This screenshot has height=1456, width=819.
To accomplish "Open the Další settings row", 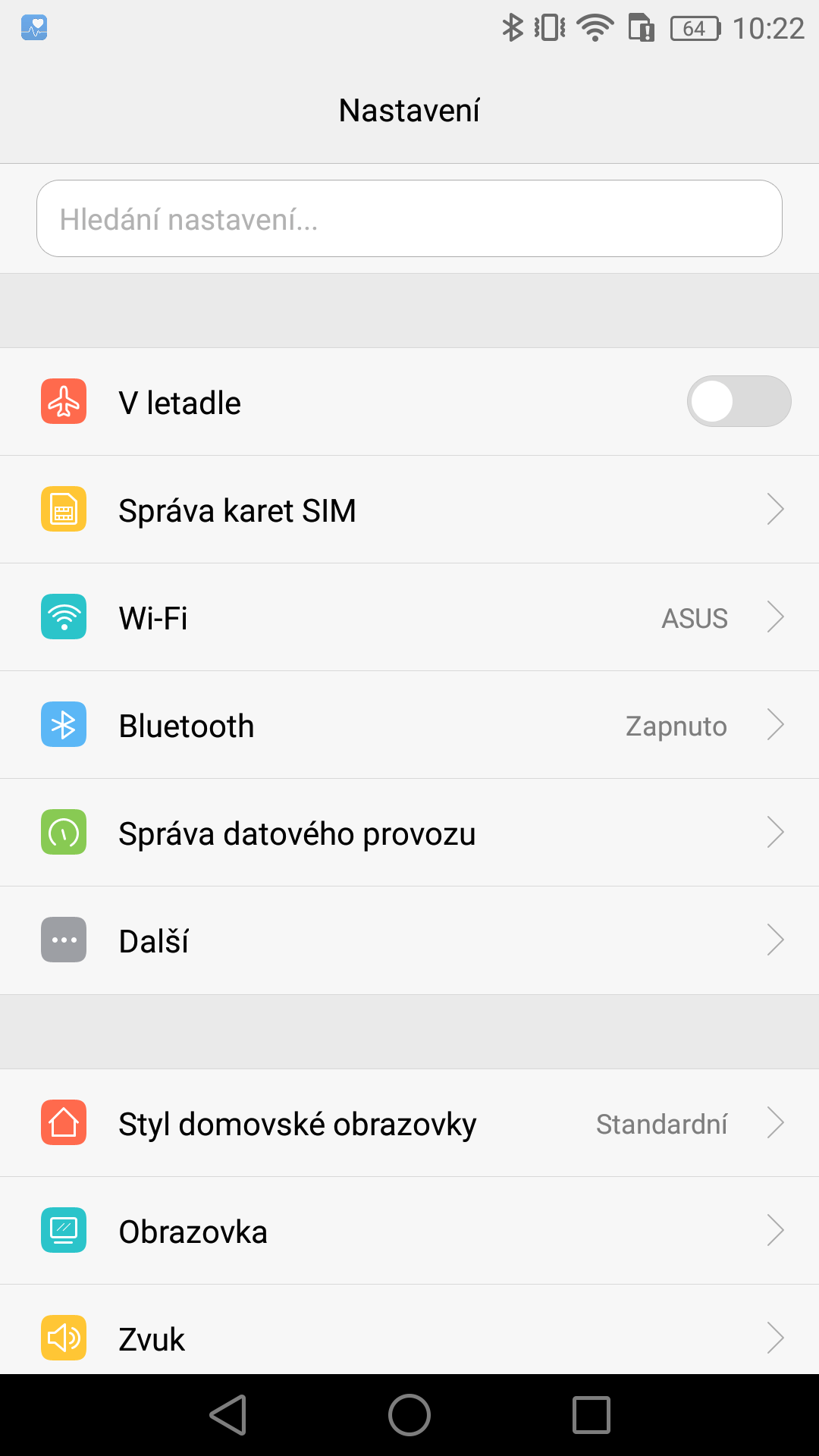I will pos(409,940).
